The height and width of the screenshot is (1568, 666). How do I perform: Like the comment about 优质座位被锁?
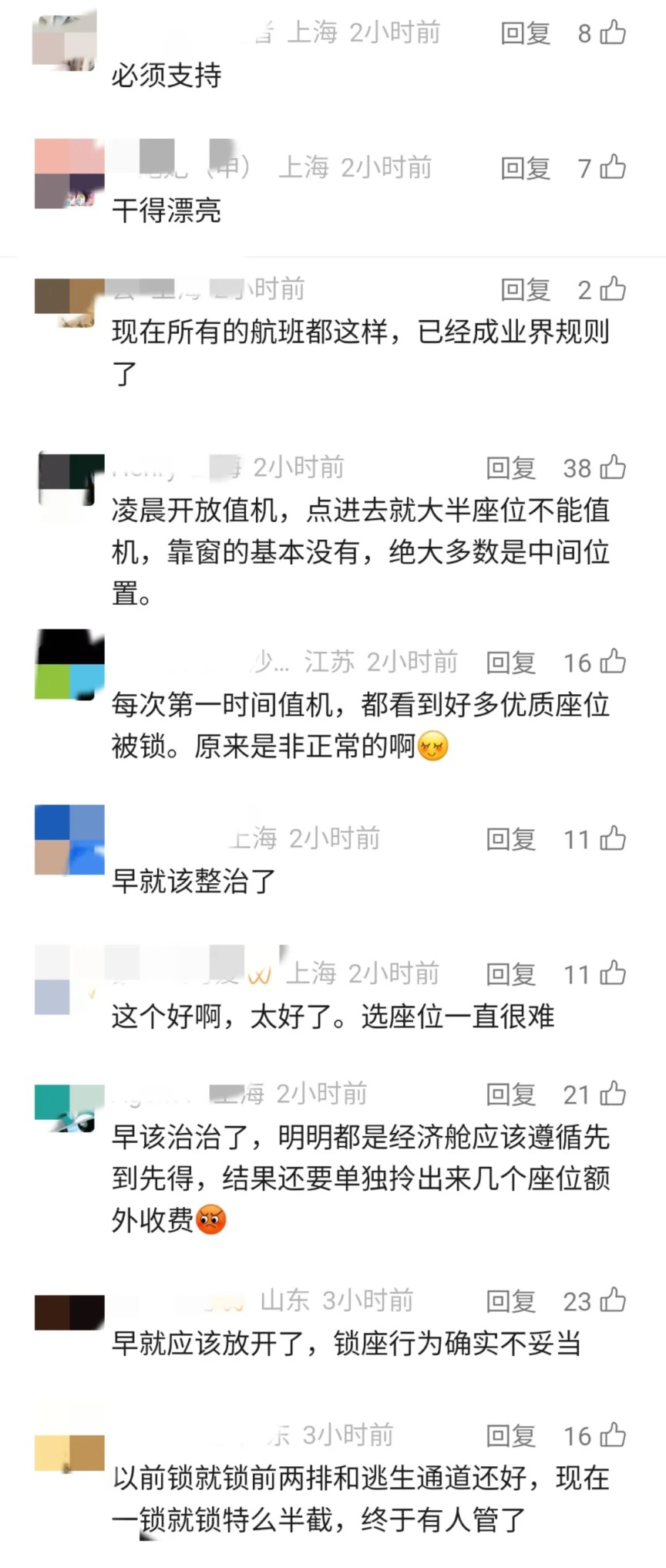pos(613,662)
